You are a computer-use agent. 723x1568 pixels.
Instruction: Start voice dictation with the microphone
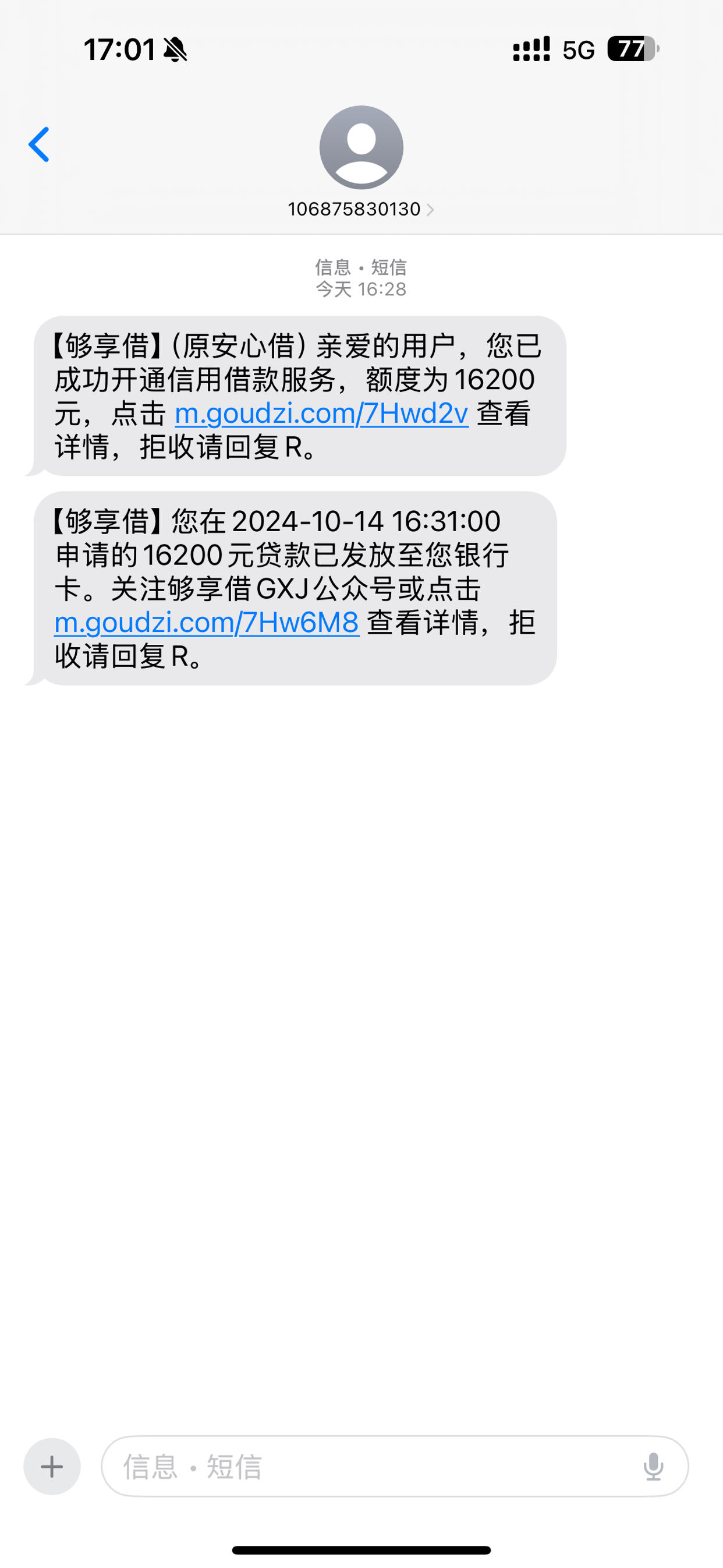point(653,1466)
